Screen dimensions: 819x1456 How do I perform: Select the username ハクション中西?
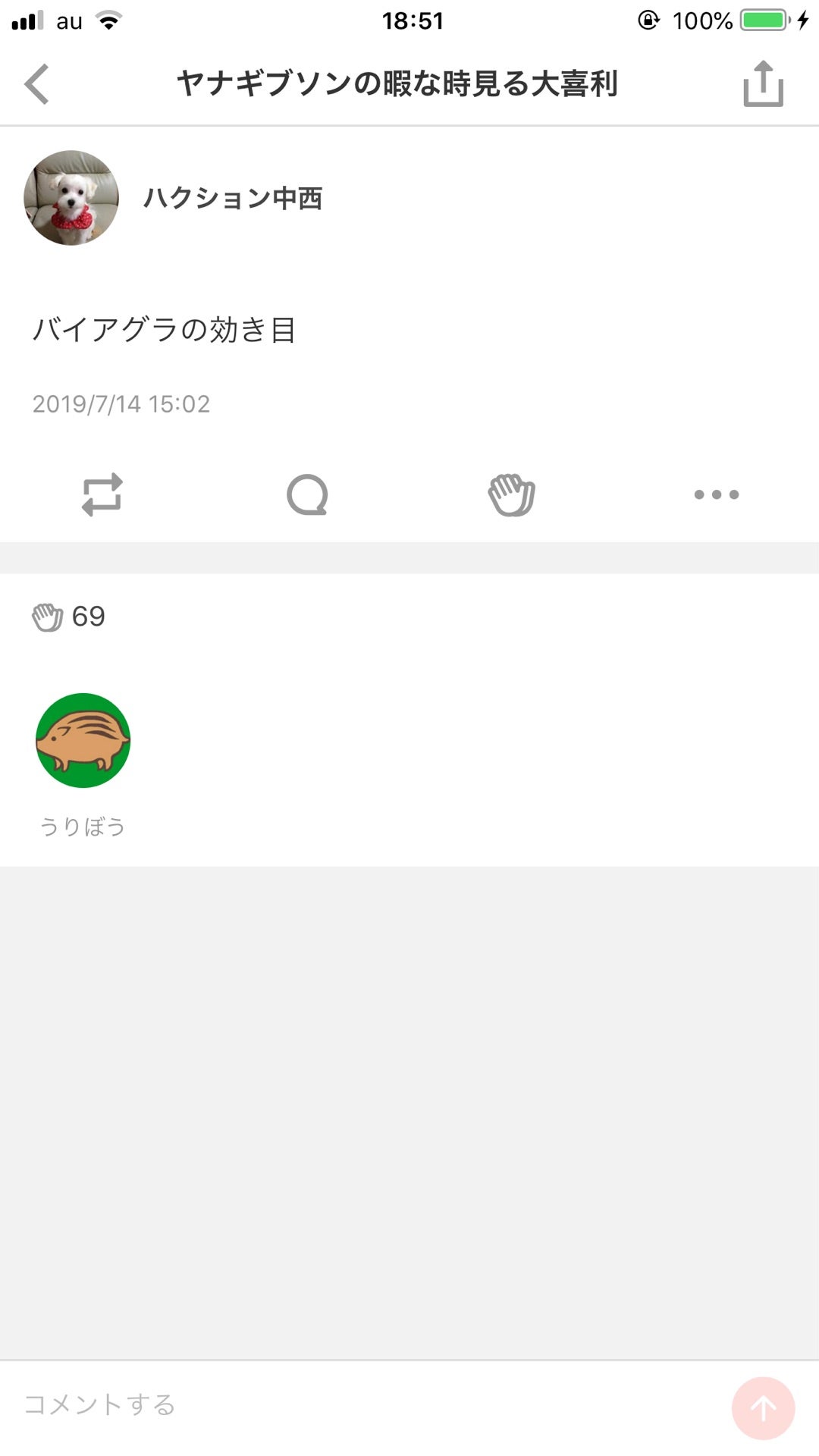pyautogui.click(x=233, y=199)
